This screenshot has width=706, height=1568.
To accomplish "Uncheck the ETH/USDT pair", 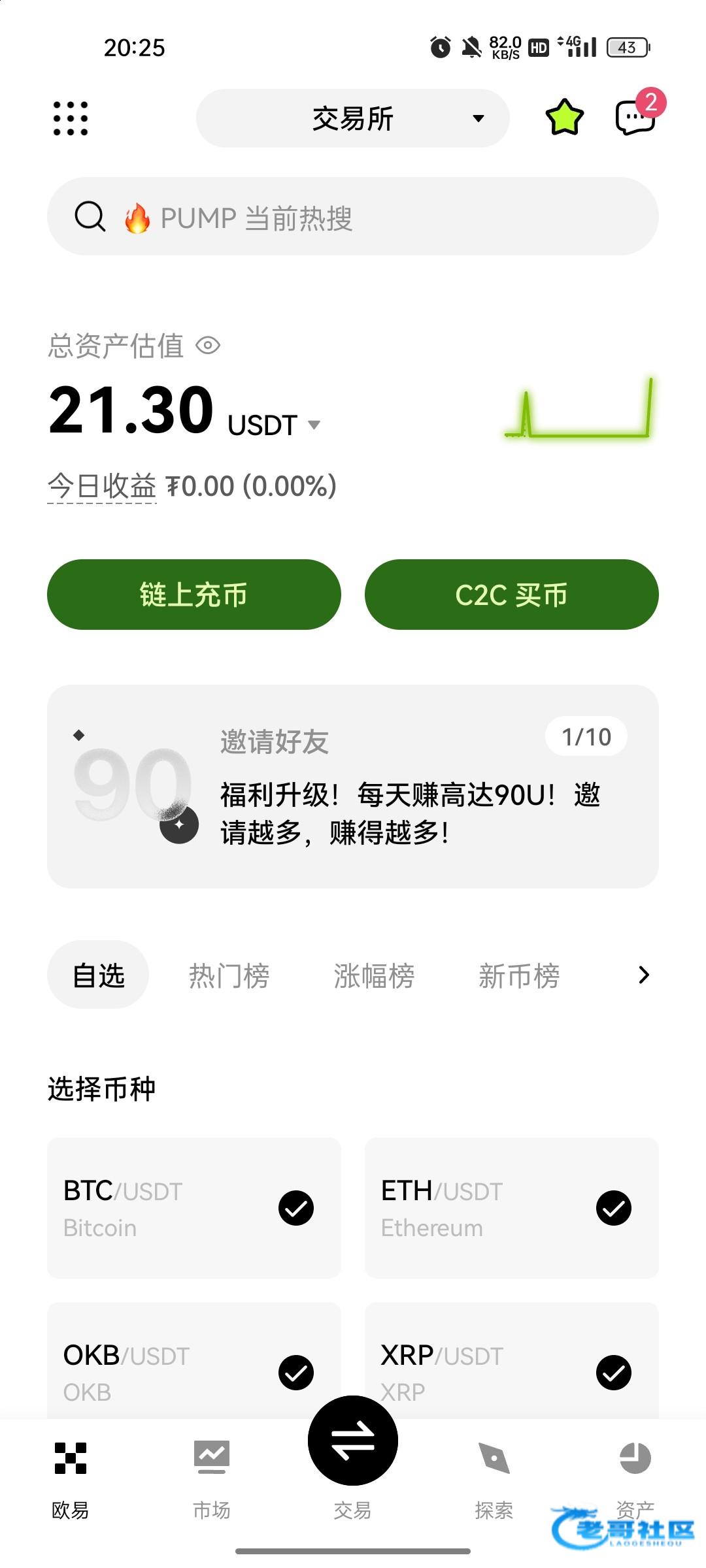I will pyautogui.click(x=613, y=1208).
